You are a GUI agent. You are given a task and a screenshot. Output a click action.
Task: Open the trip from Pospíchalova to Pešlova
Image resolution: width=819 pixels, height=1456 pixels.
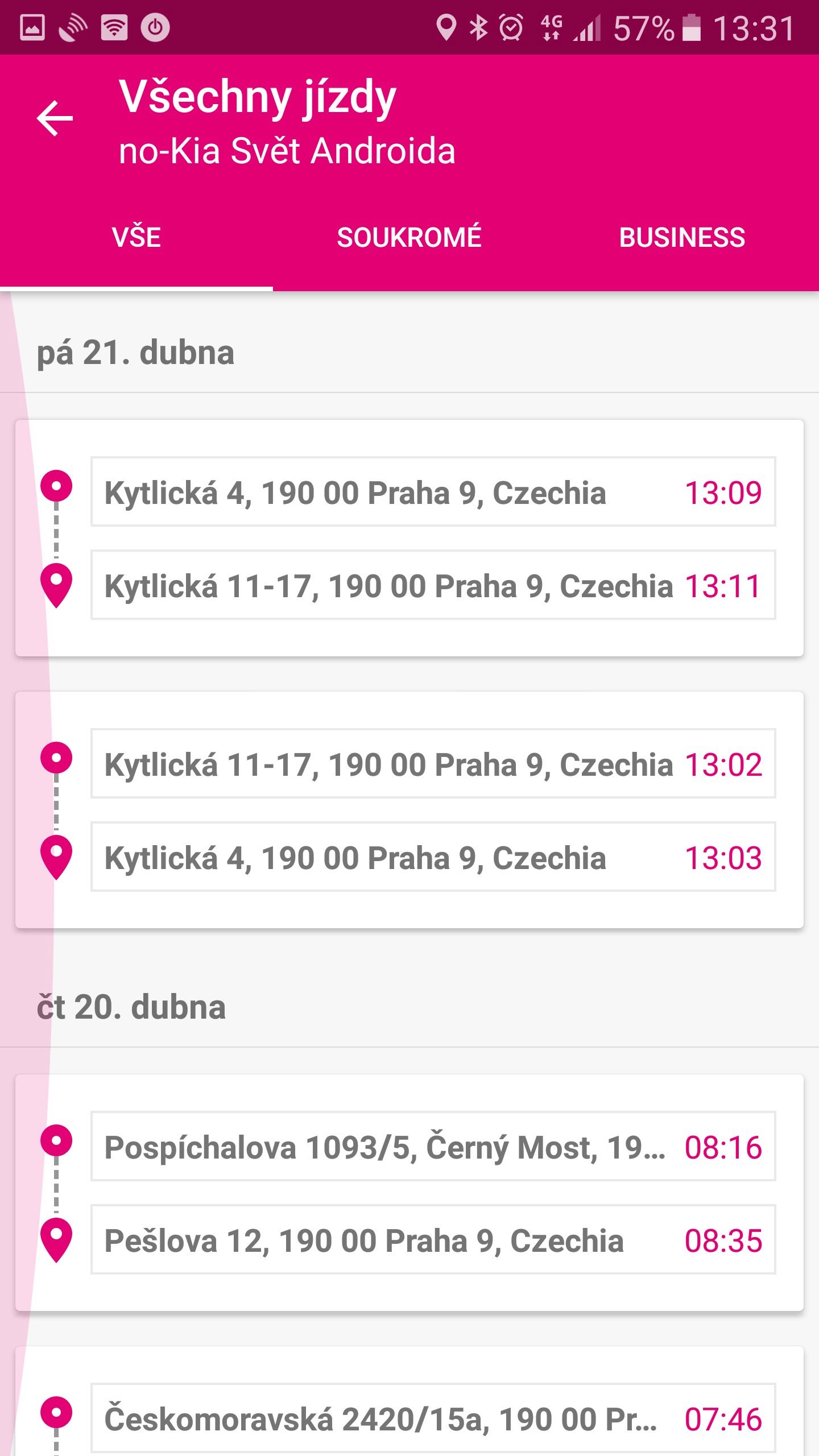[409, 1193]
